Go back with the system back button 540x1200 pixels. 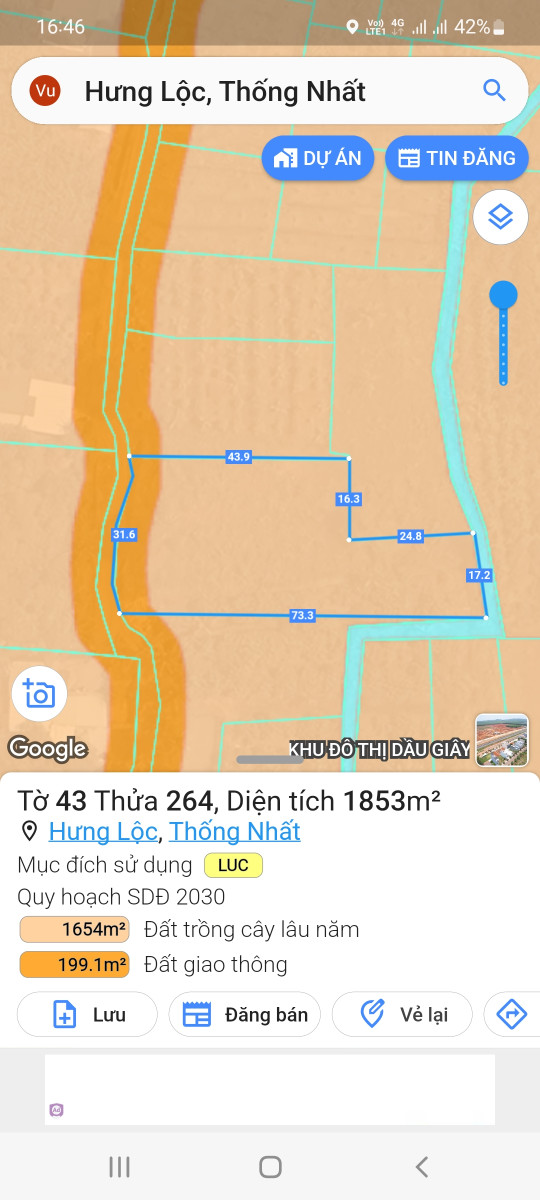421,1166
